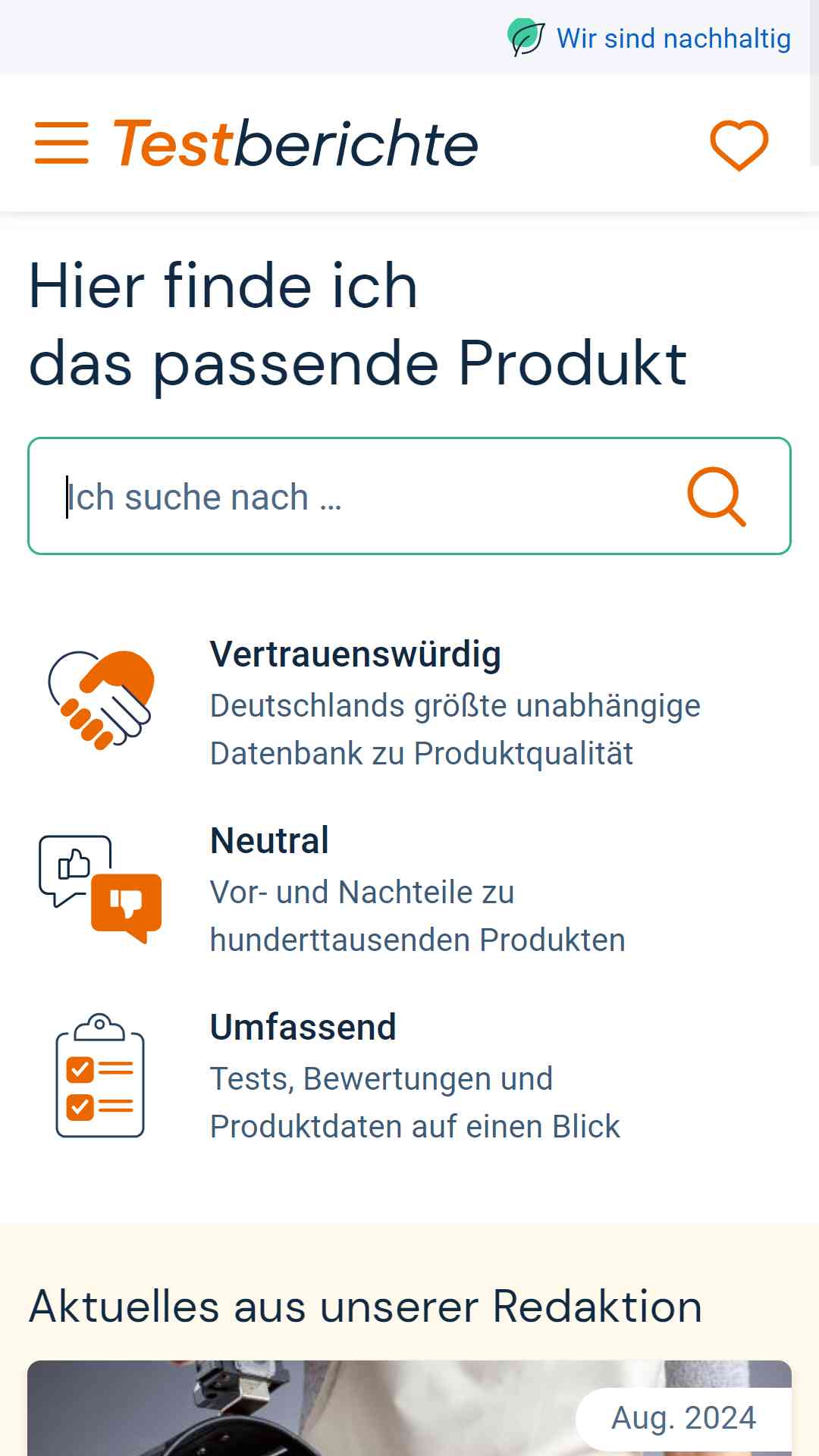Open the Aug. 2024 editorial article card
The width and height of the screenshot is (819, 1456).
tap(409, 1407)
